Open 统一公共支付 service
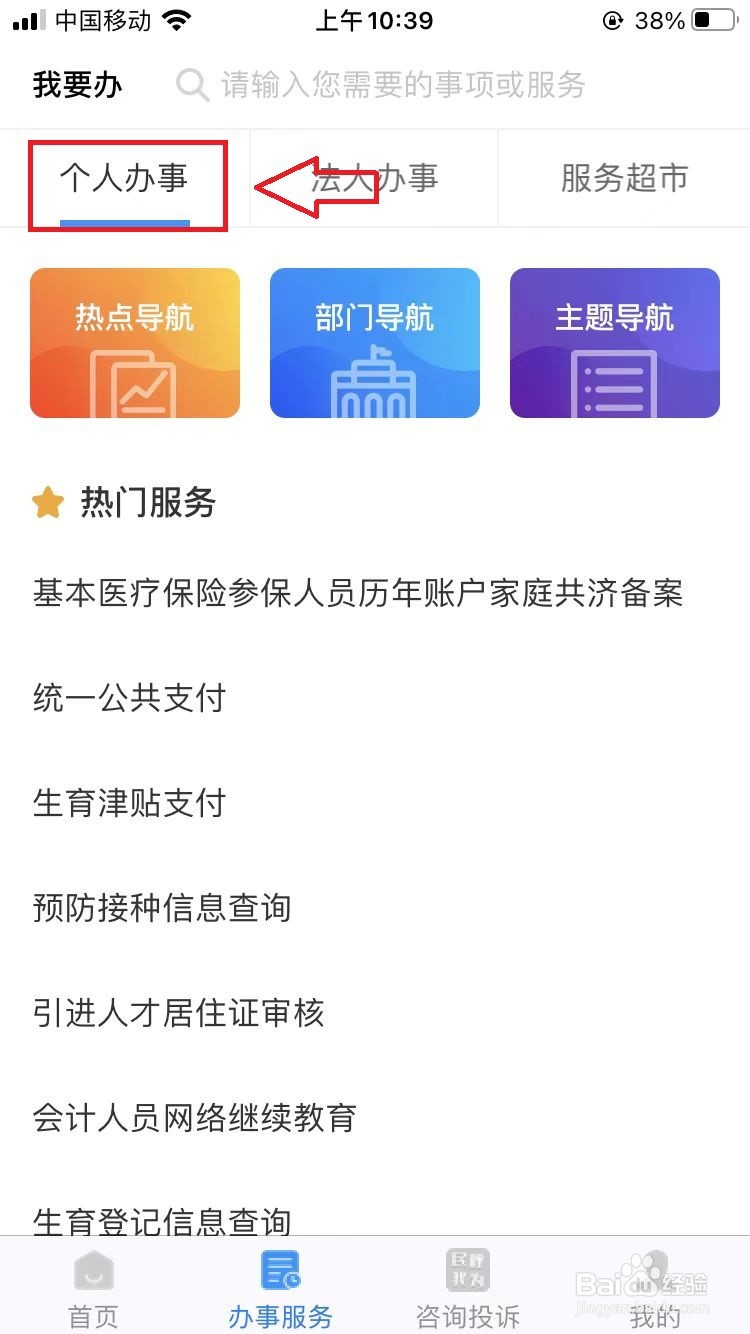The width and height of the screenshot is (750, 1334). (x=130, y=698)
